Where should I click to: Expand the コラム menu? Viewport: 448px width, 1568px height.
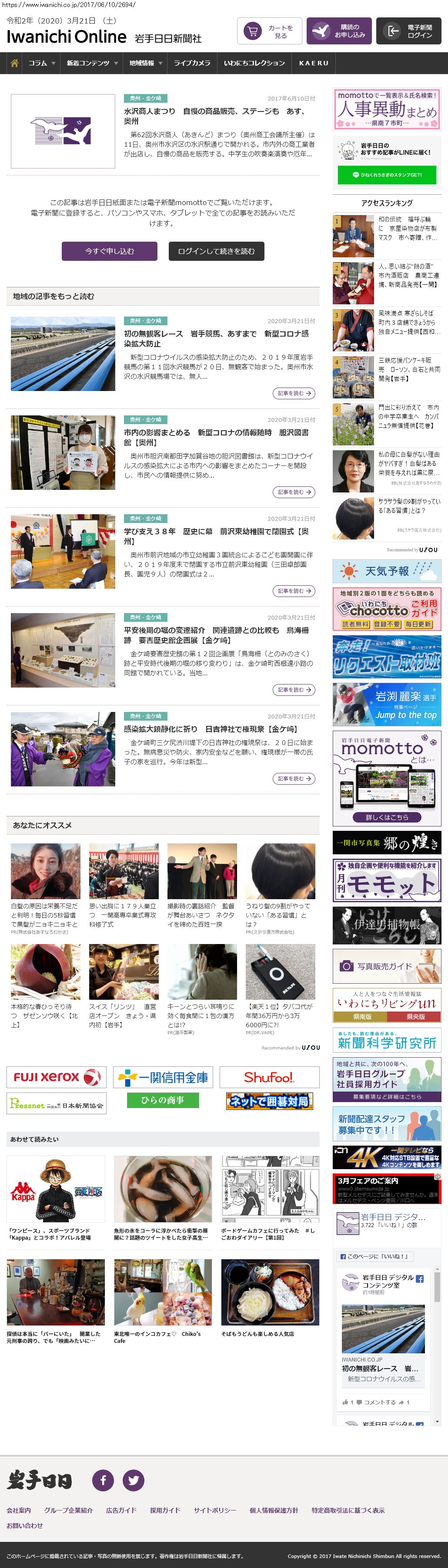(41, 63)
